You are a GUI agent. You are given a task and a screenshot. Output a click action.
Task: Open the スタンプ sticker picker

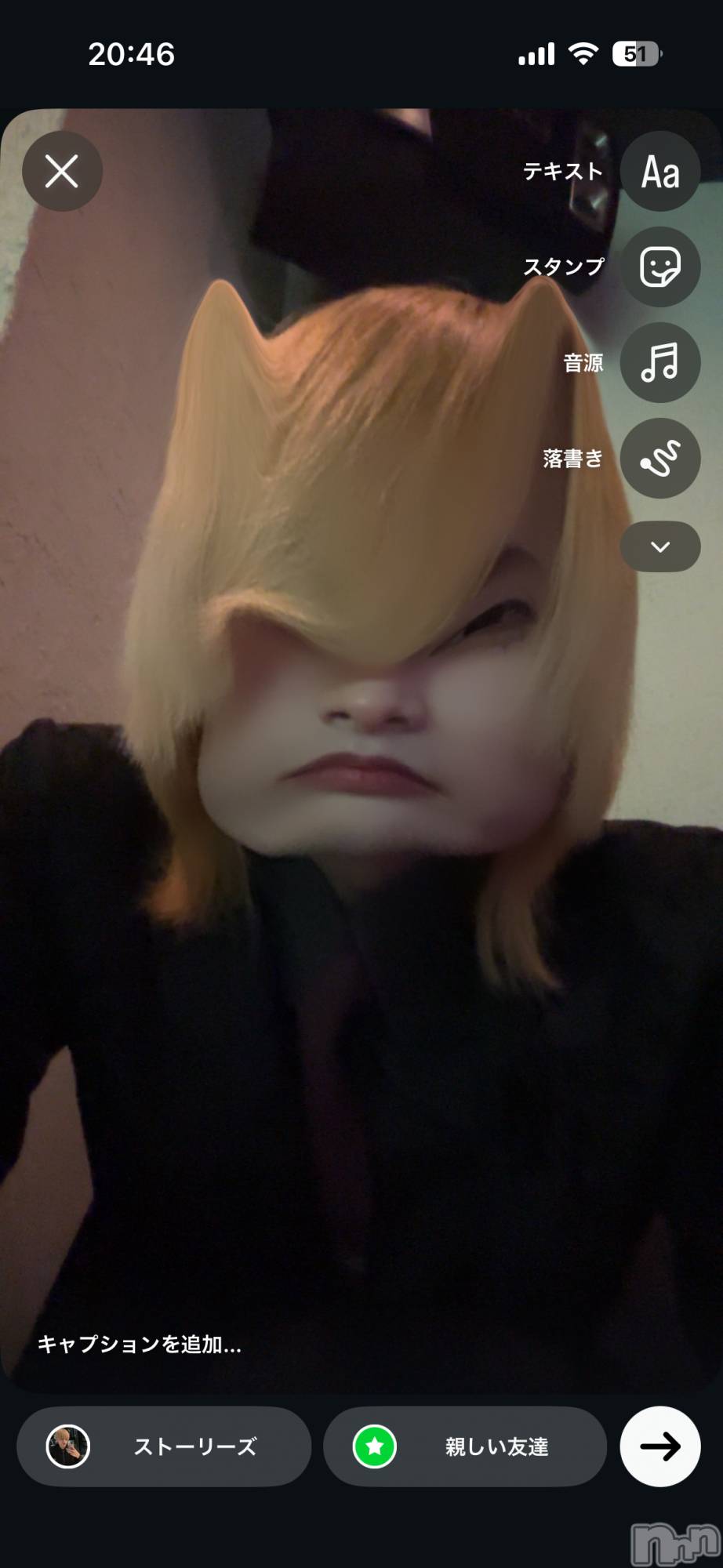pyautogui.click(x=659, y=267)
